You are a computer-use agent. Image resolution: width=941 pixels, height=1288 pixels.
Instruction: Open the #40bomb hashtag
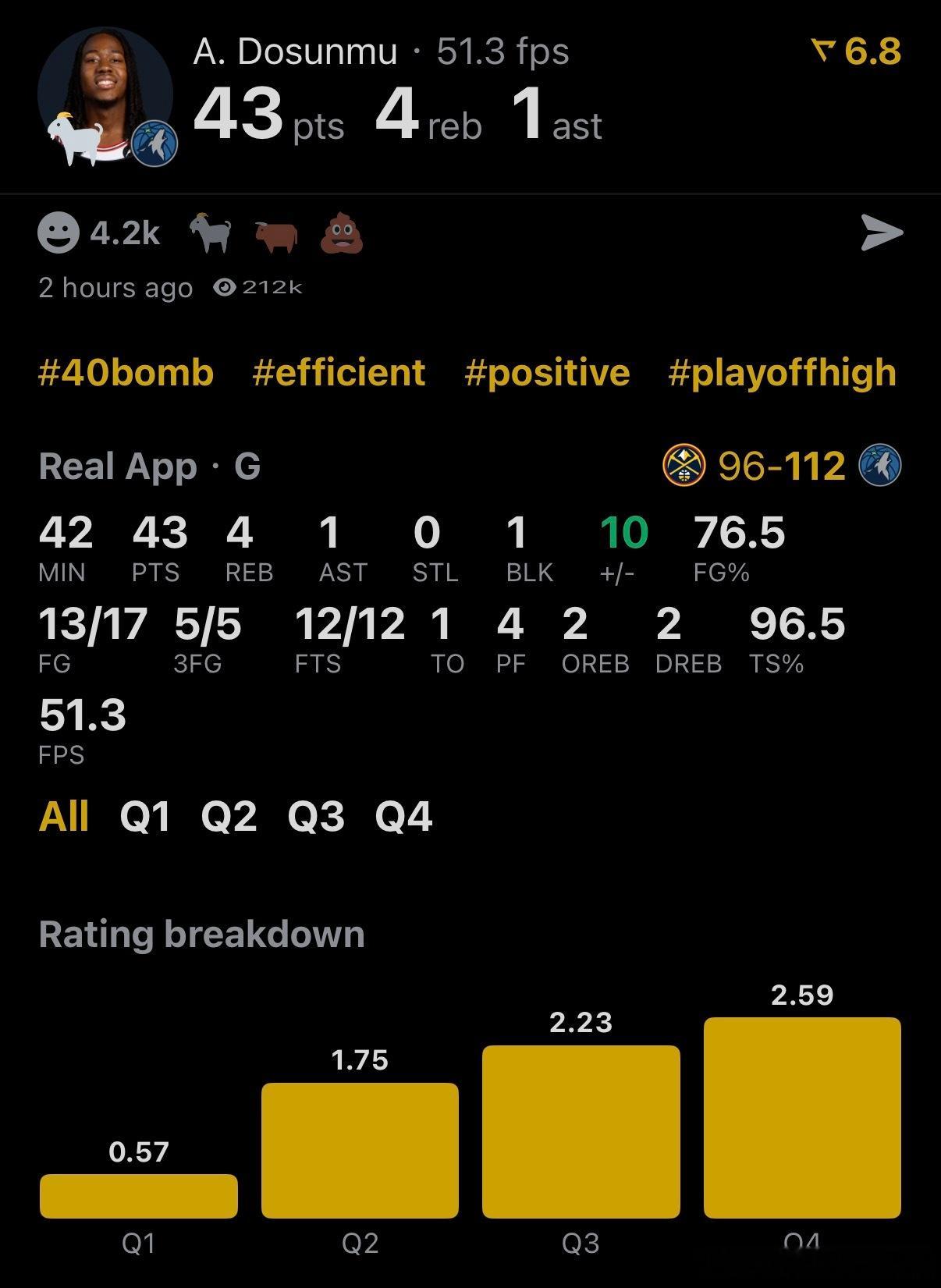(125, 373)
